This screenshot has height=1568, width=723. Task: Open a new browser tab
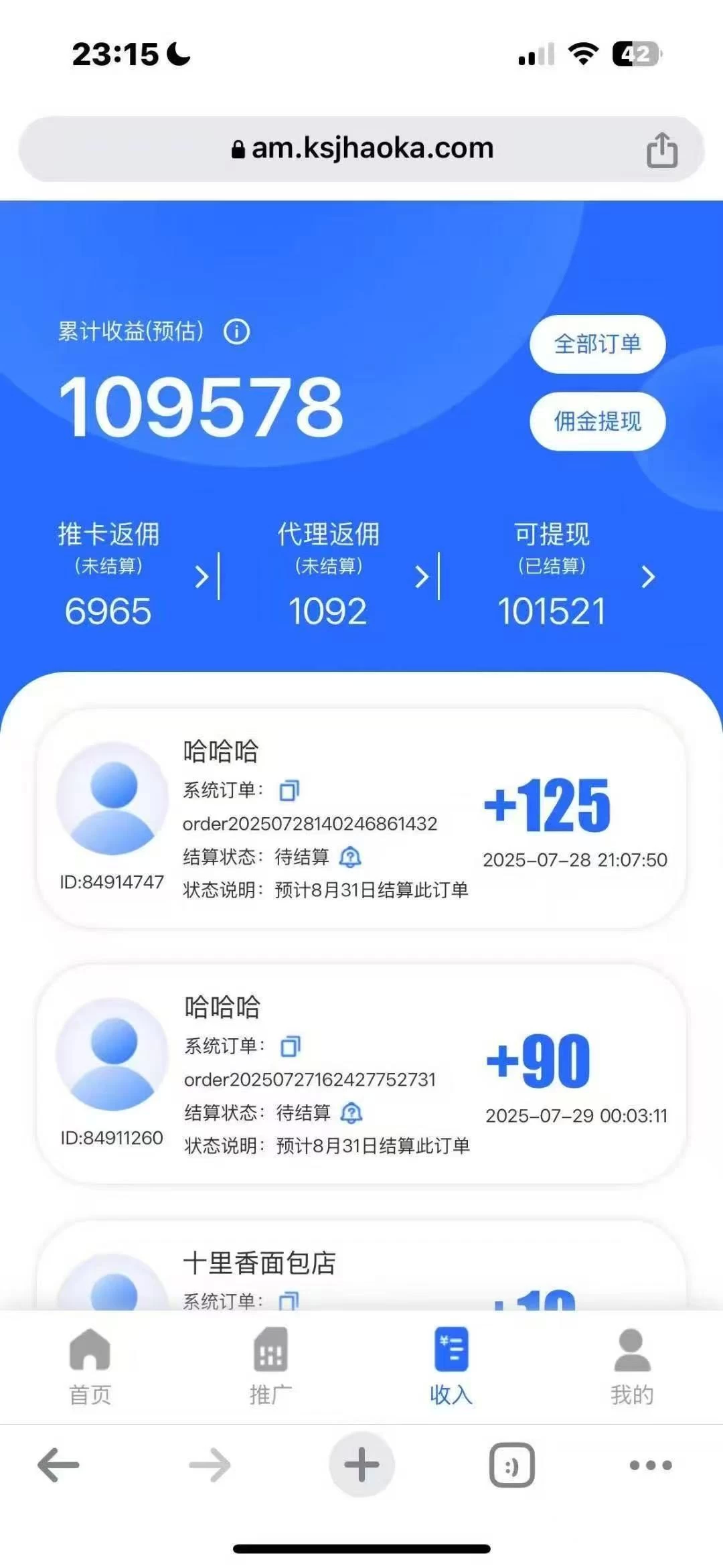[x=361, y=1464]
